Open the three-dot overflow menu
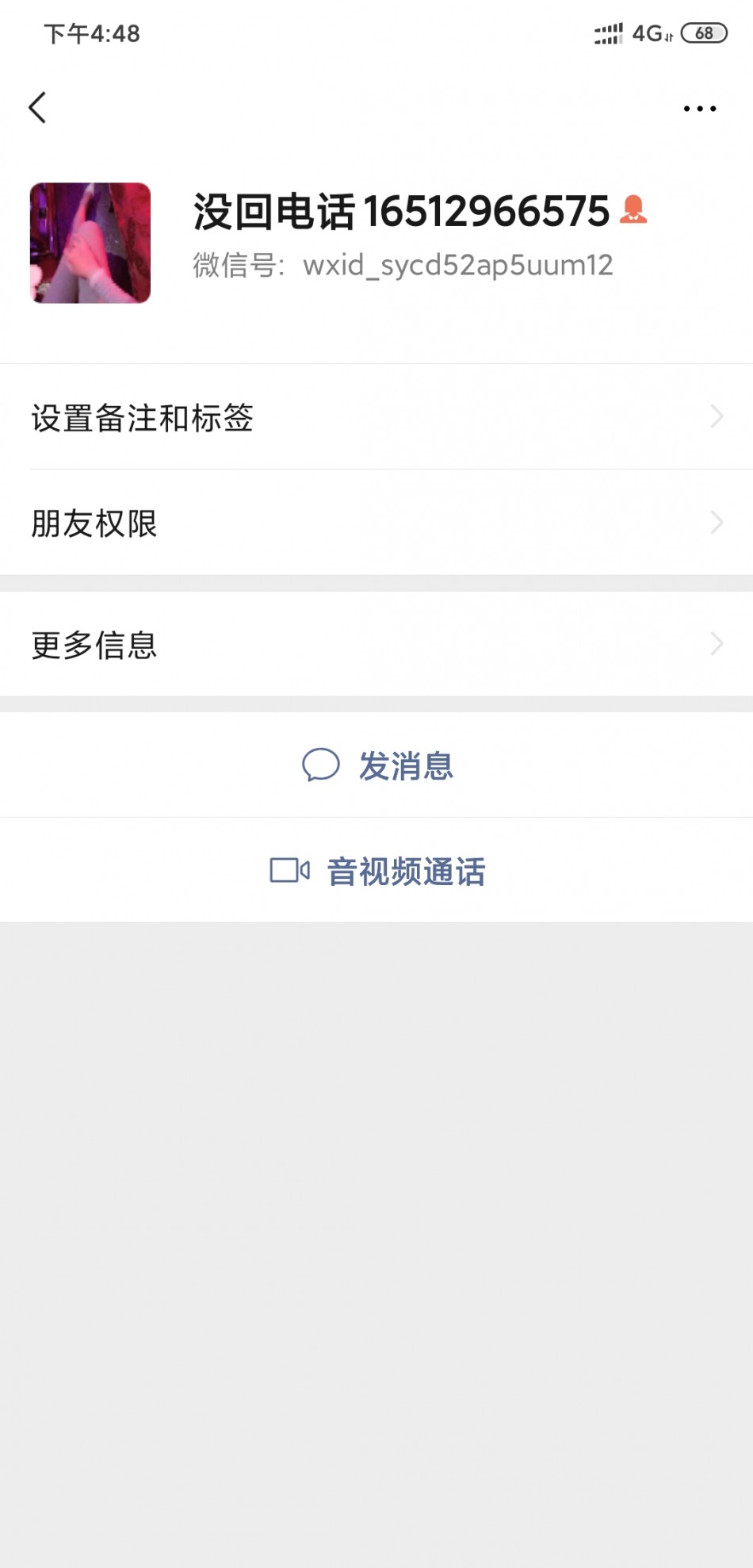Image resolution: width=753 pixels, height=1568 pixels. (x=699, y=109)
